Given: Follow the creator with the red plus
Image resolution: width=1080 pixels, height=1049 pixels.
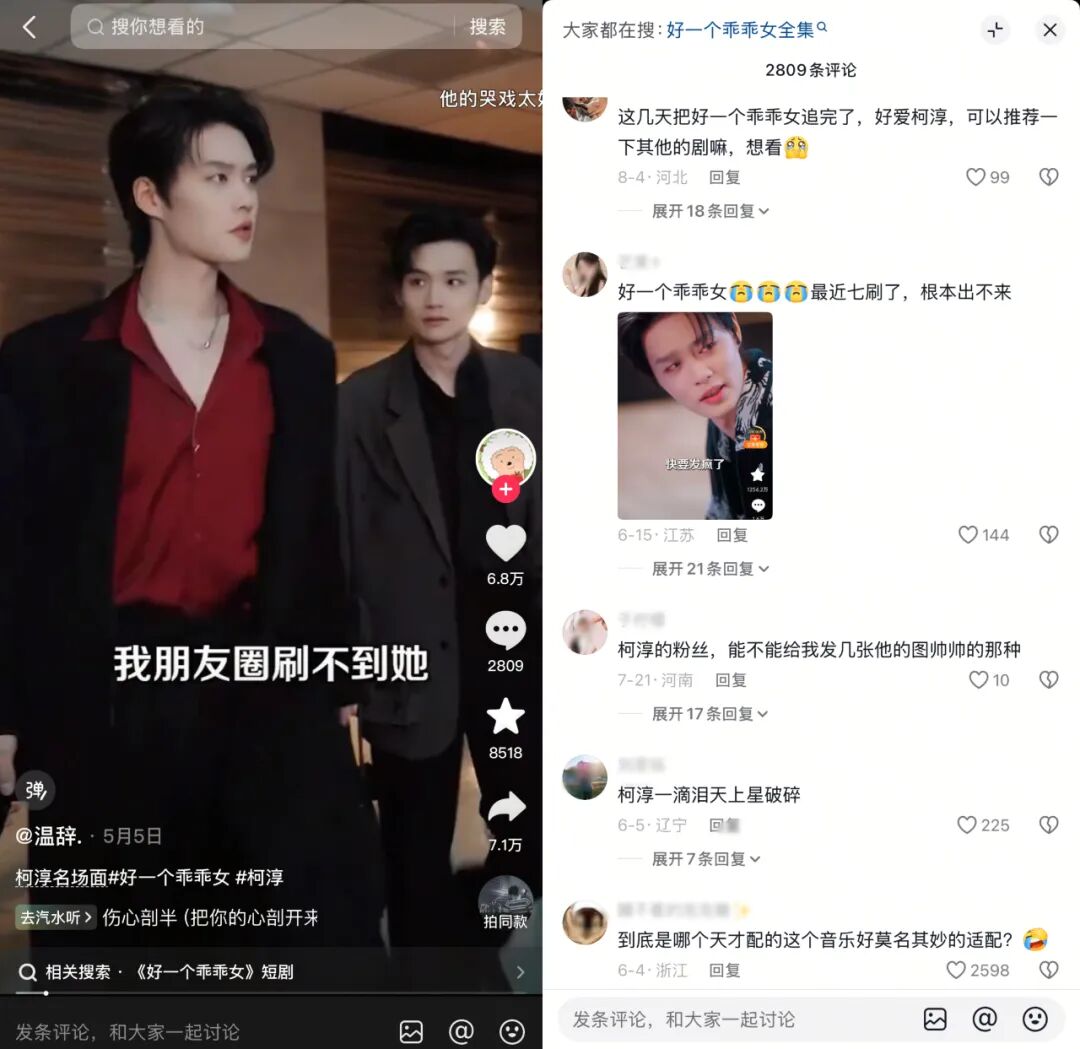Looking at the screenshot, I should (x=506, y=489).
